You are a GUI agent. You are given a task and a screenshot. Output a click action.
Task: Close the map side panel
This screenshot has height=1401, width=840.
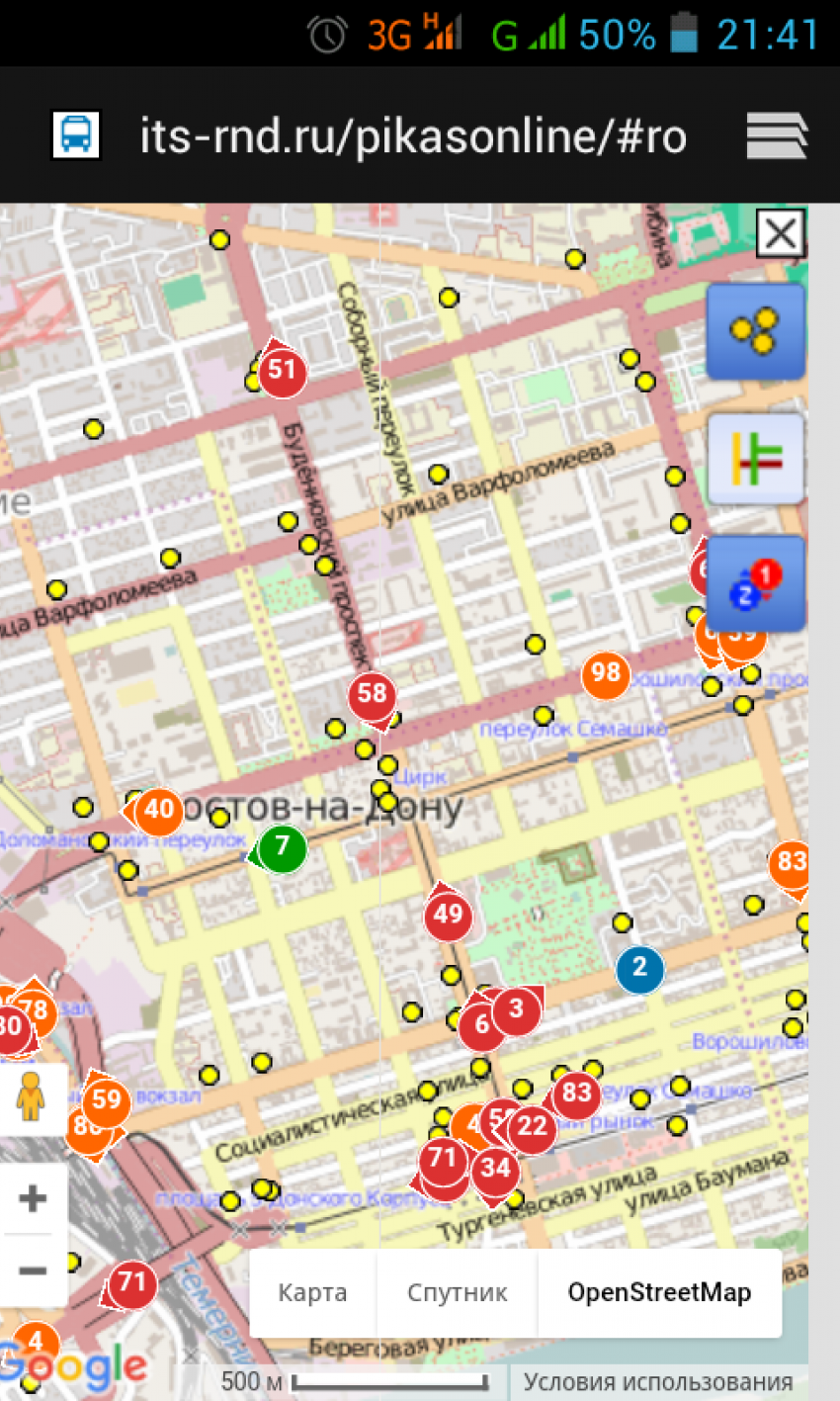click(x=781, y=234)
